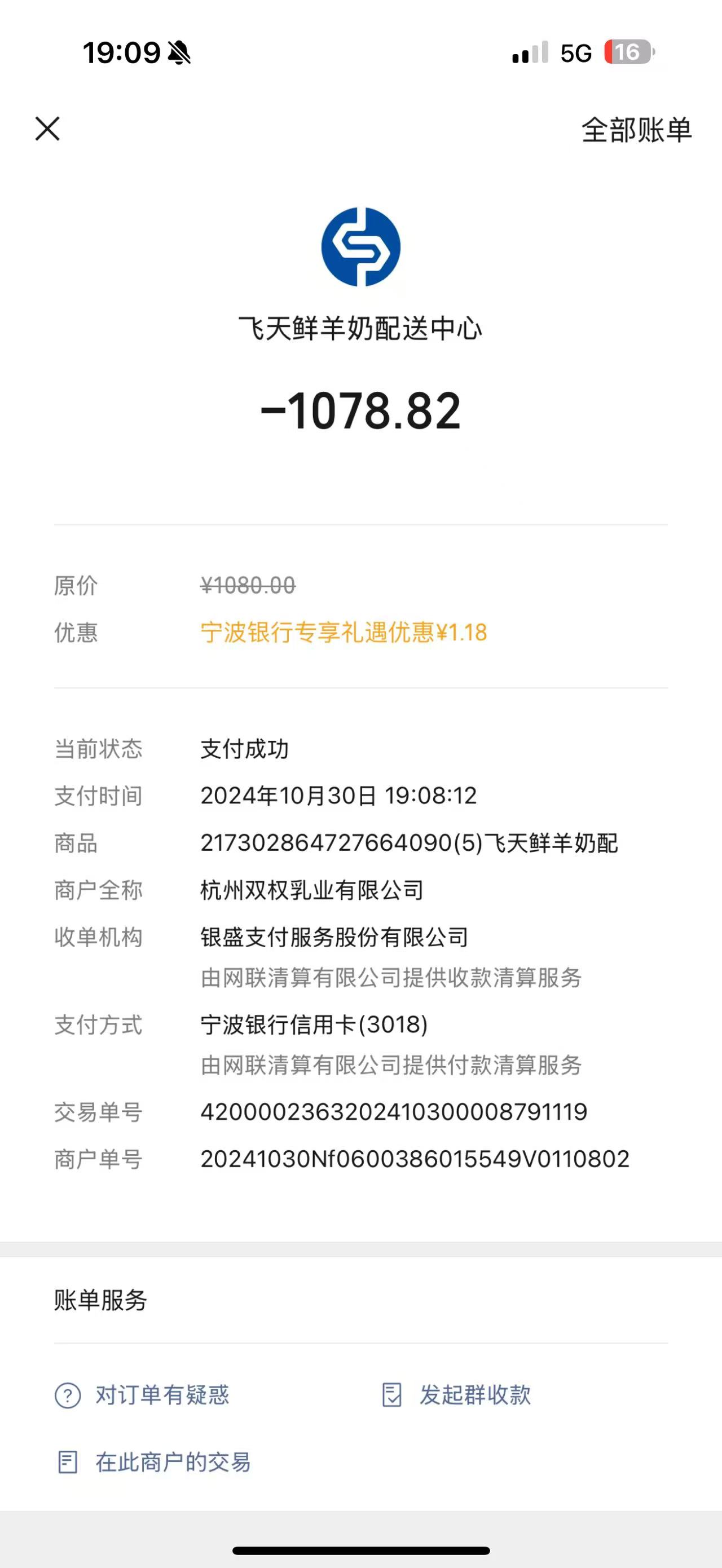View 在此商户的交易 history
The width and height of the screenshot is (722, 1568).
click(x=172, y=1462)
